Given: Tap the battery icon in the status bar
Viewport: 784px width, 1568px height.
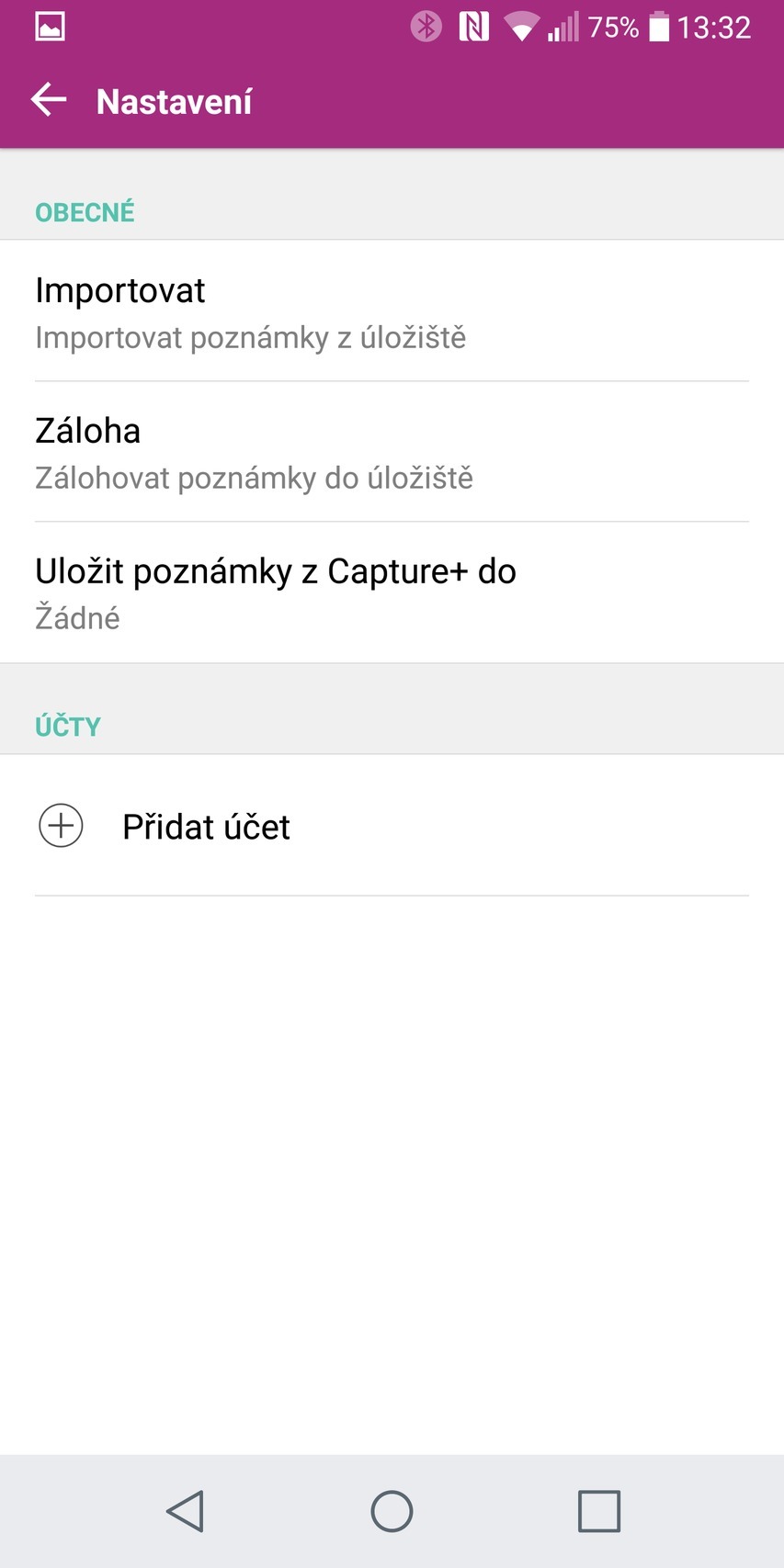Looking at the screenshot, I should [660, 26].
